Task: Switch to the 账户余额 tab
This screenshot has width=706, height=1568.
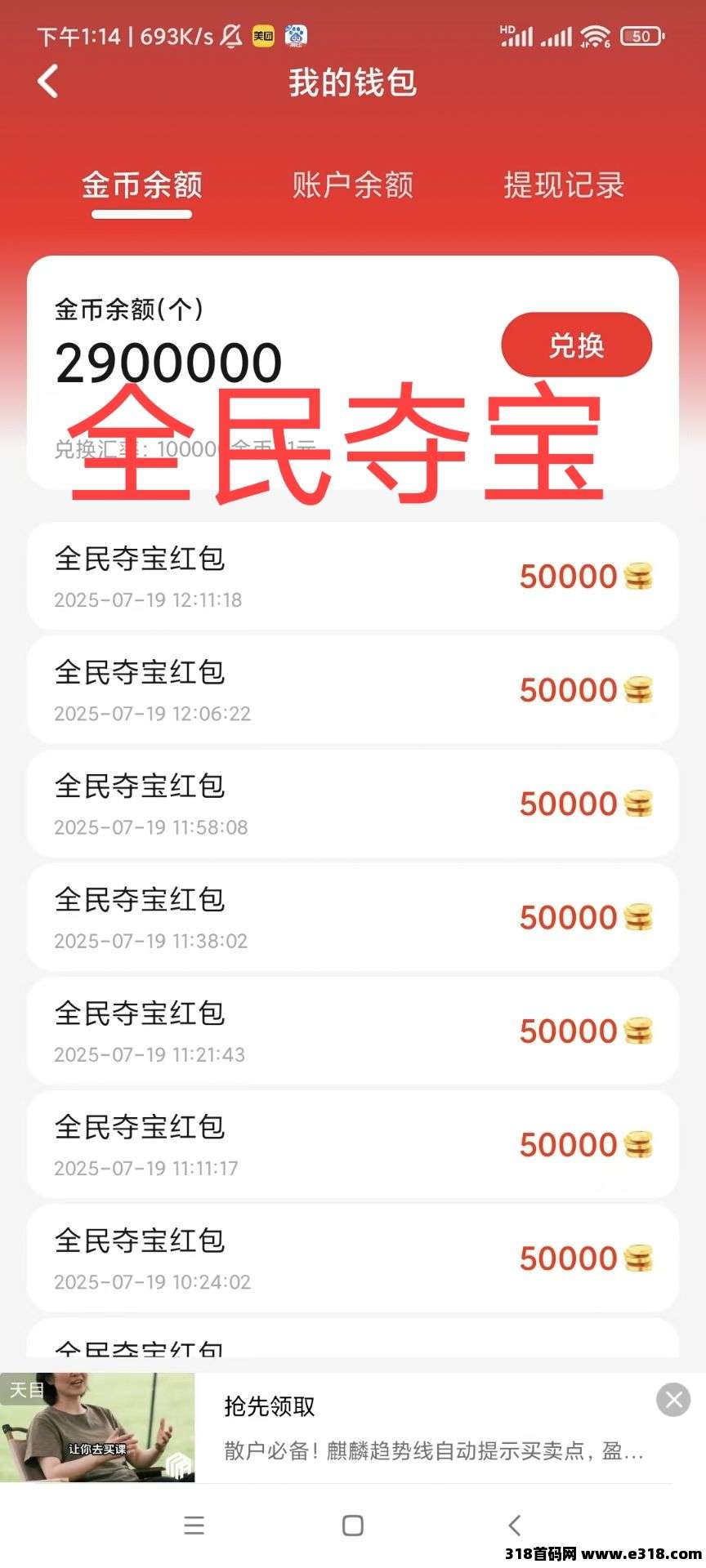Action: (x=353, y=185)
